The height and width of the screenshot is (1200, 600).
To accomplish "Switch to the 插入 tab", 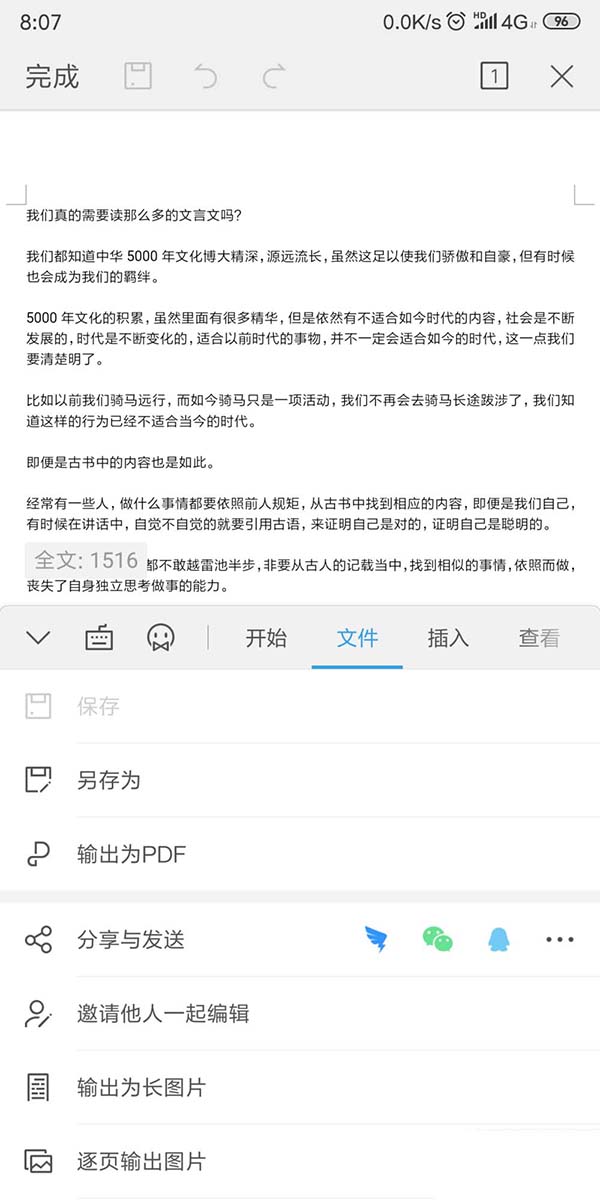I will click(x=448, y=637).
